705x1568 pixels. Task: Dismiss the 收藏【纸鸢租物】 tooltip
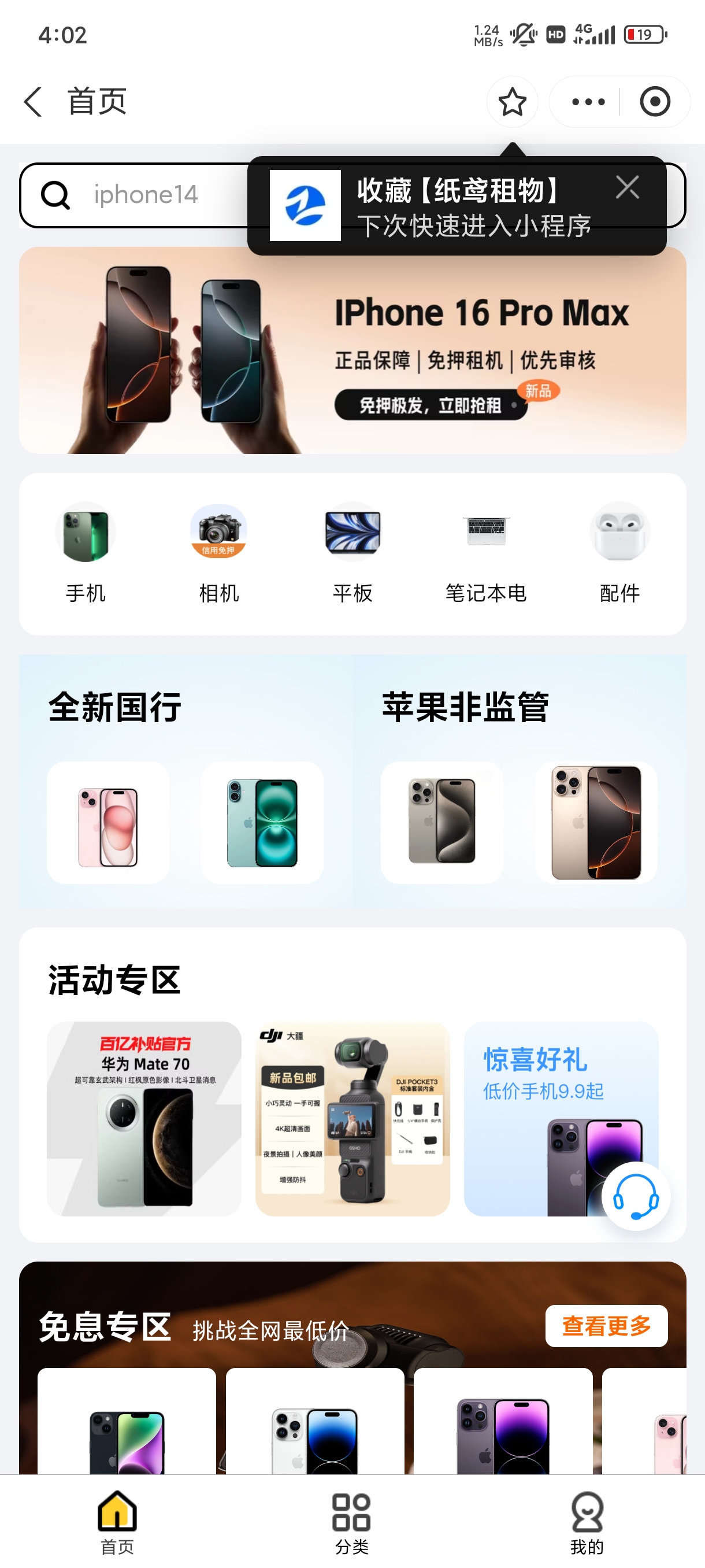pos(627,187)
